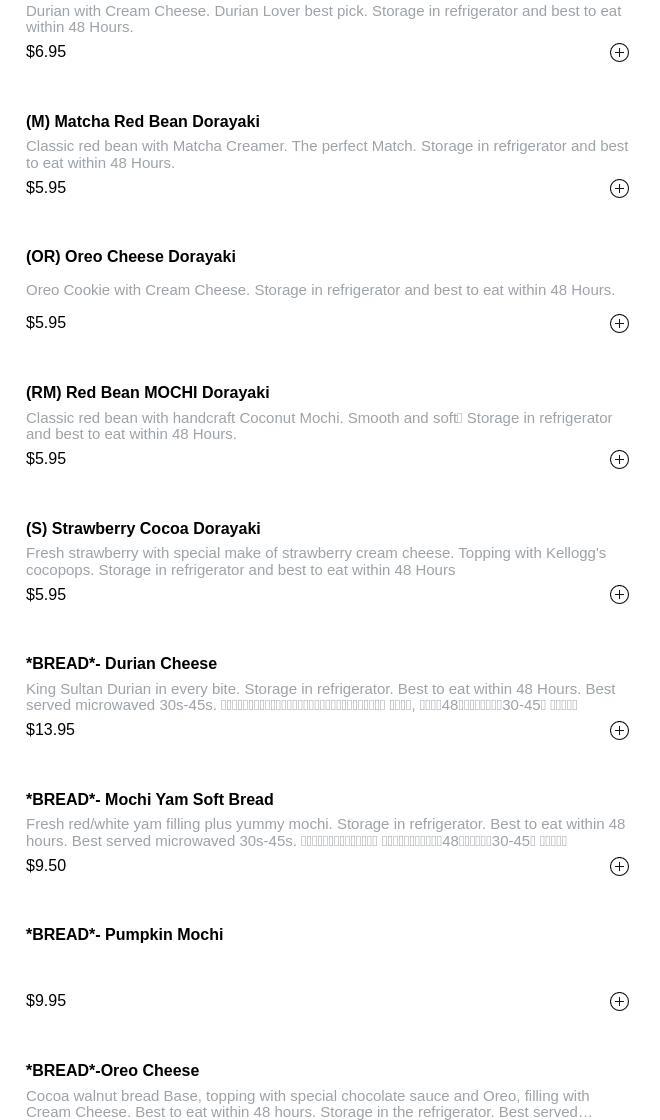The image size is (660, 1120).
Task: Add Durian Cheese bread to cart
Action: [619, 730]
